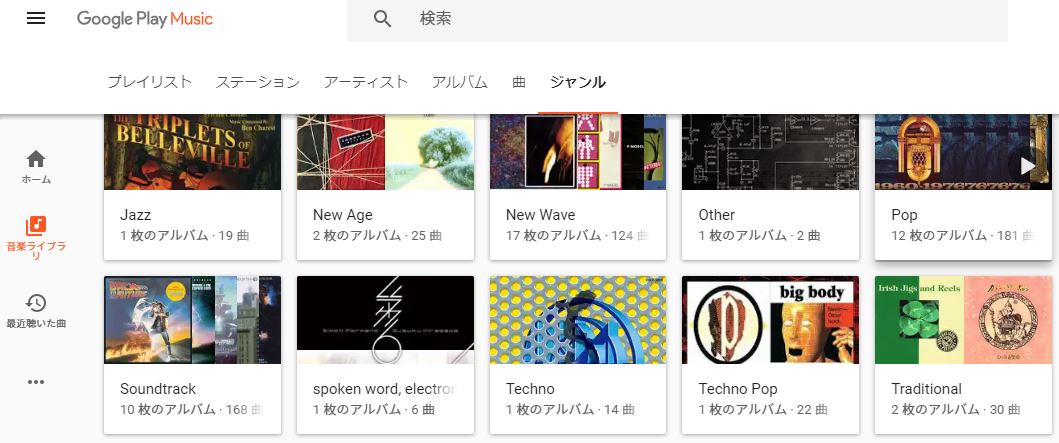Play the Pop genre with the play button

(x=1027, y=165)
